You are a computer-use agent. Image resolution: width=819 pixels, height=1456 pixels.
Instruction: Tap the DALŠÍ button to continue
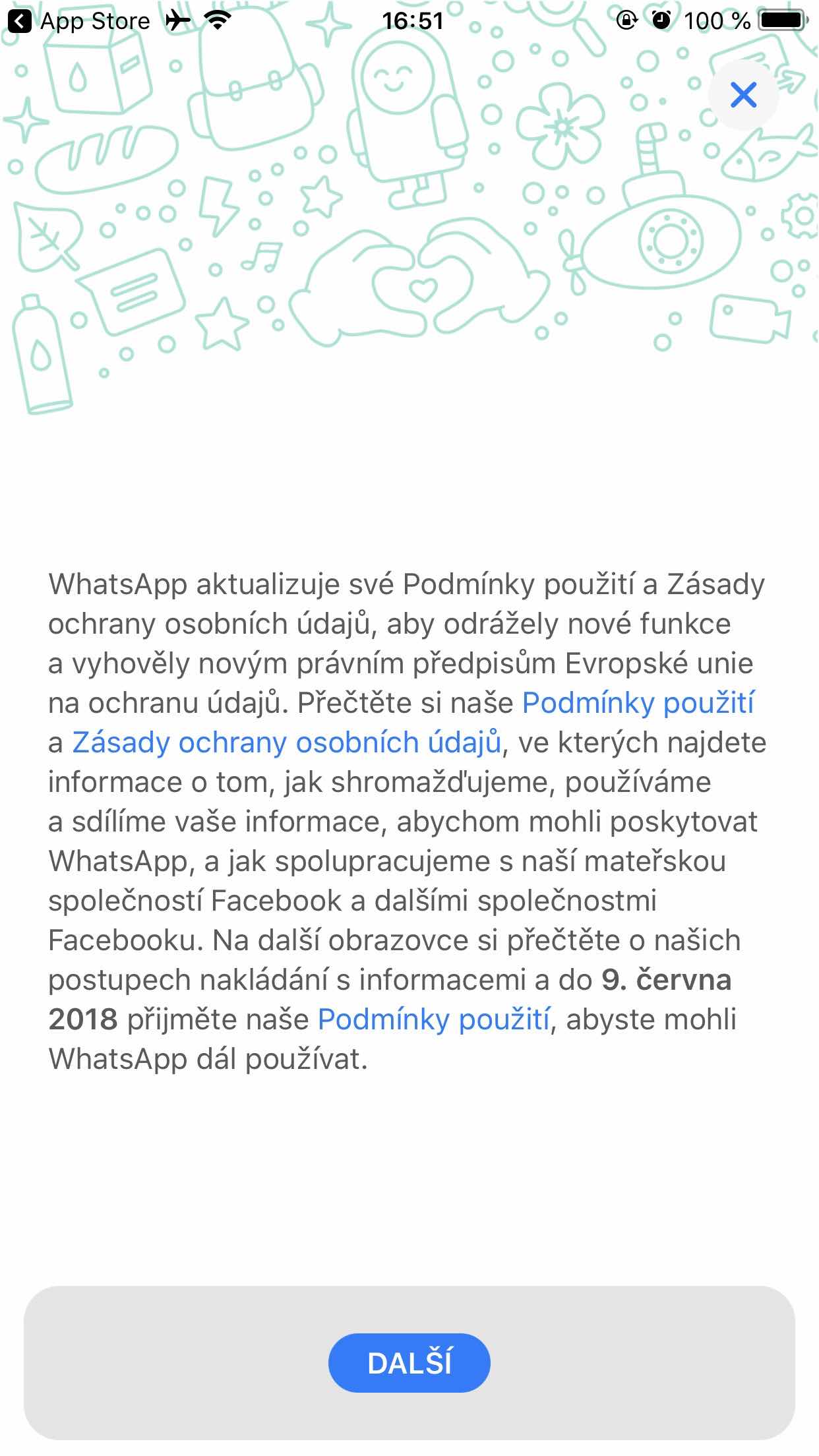pyautogui.click(x=409, y=1363)
